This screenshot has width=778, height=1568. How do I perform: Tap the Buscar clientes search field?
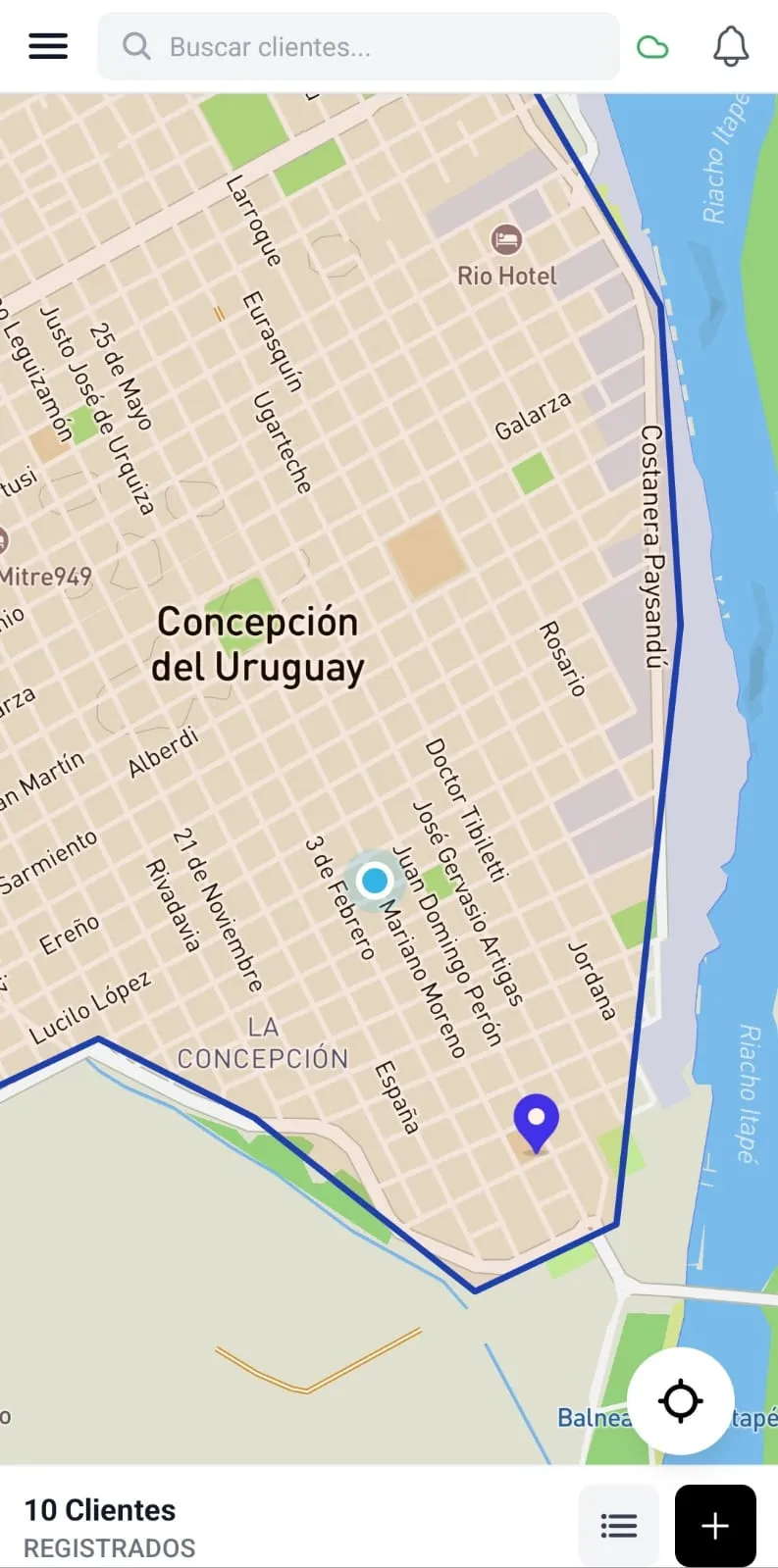click(x=358, y=47)
